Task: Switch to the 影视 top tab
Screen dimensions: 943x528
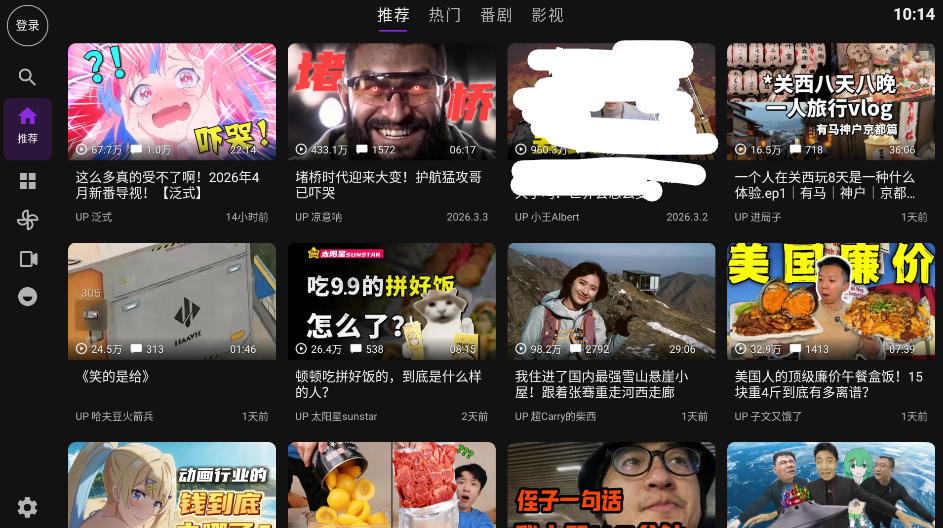Action: coord(547,15)
